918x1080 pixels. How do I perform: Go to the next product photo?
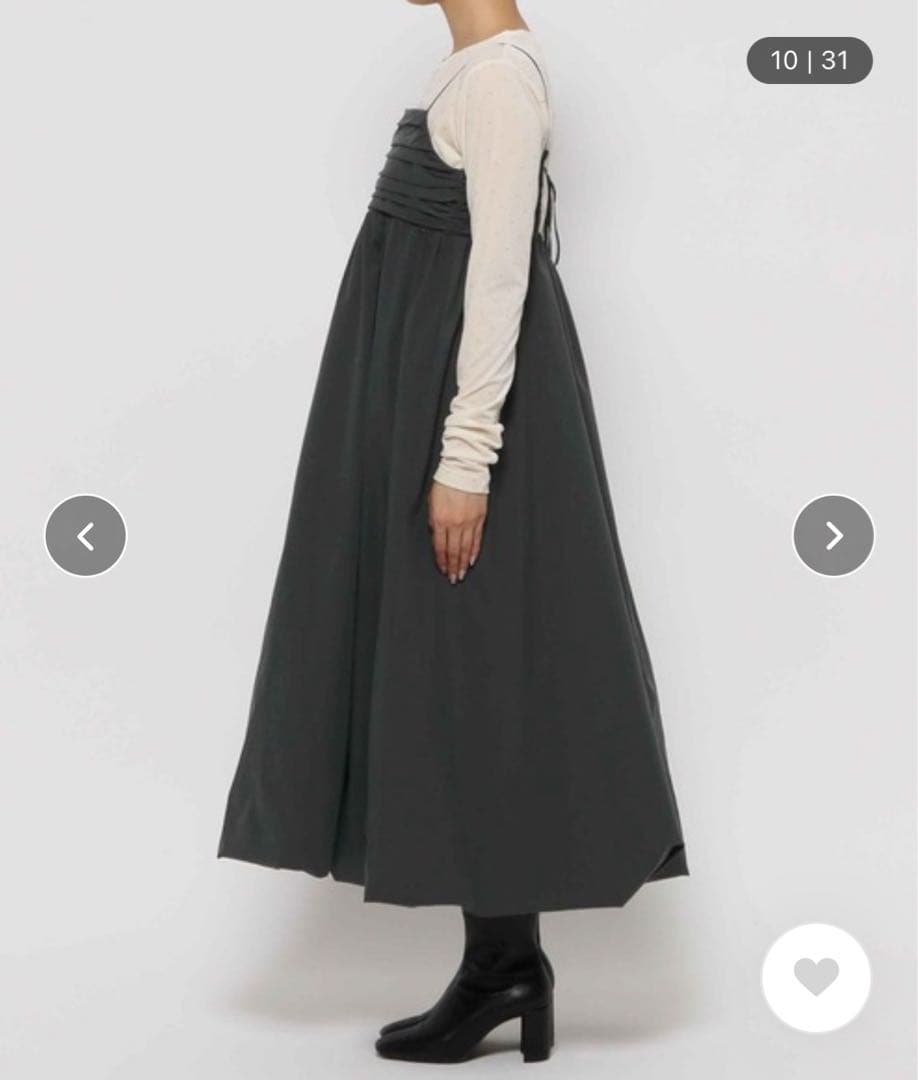pos(833,536)
